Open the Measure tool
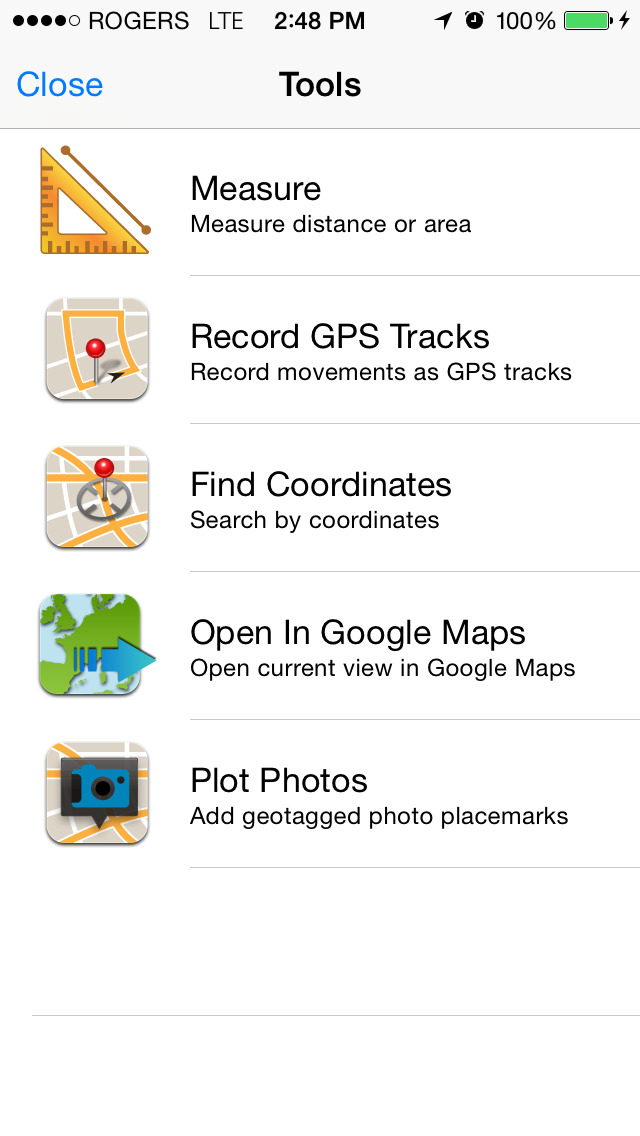This screenshot has height=1136, width=640. 330,203
